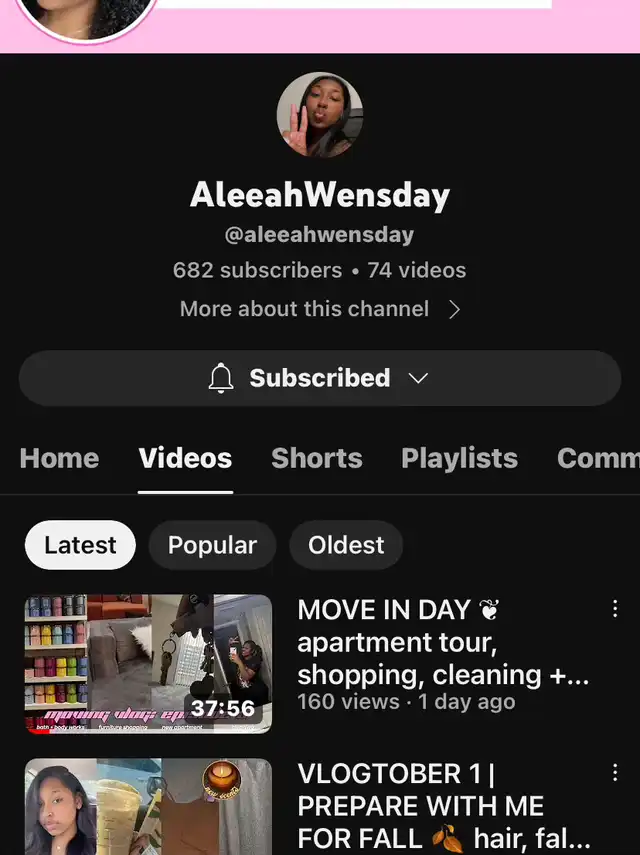Switch to the Shorts tab
Image resolution: width=640 pixels, height=855 pixels.
point(316,458)
